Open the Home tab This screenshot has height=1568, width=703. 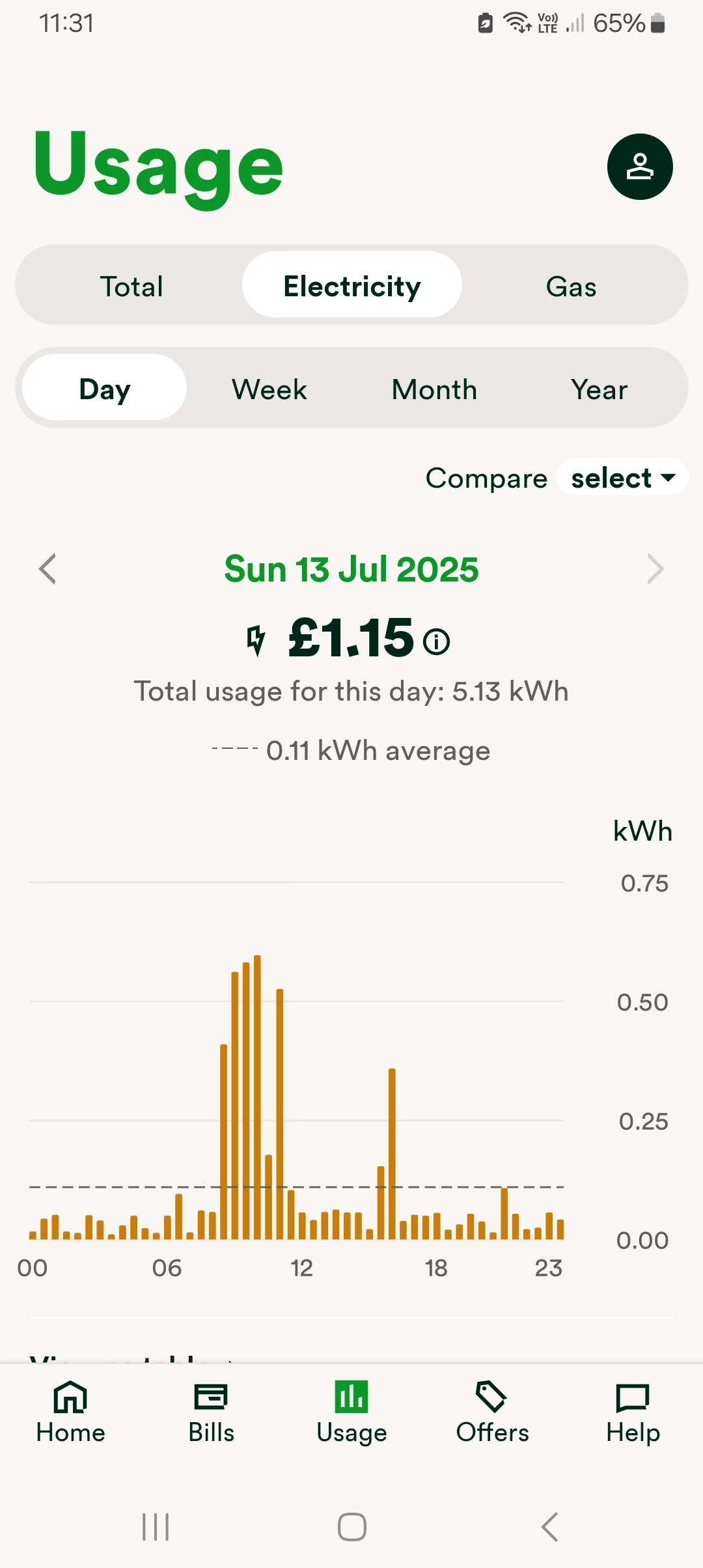(x=70, y=1410)
